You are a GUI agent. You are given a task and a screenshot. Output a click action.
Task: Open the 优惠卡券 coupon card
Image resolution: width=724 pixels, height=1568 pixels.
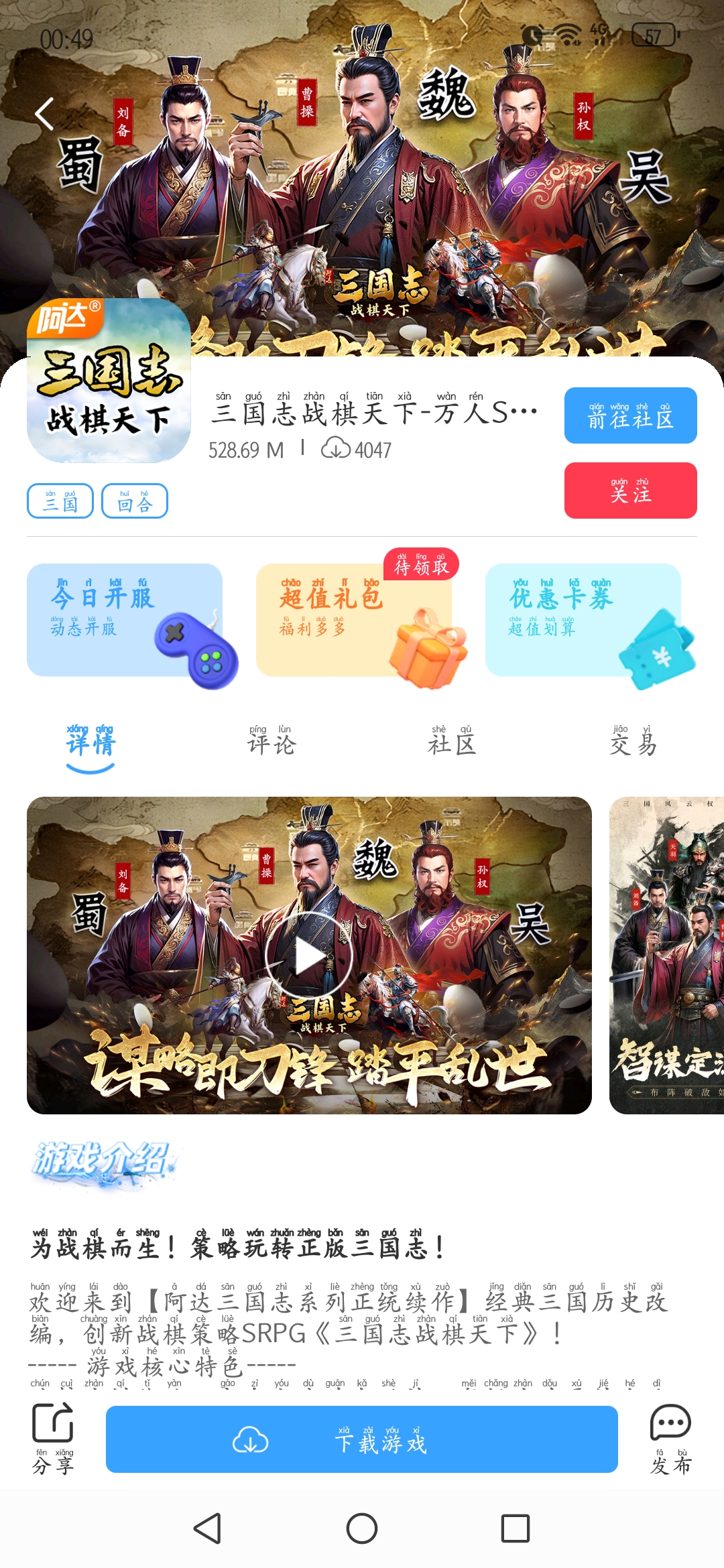(x=583, y=620)
